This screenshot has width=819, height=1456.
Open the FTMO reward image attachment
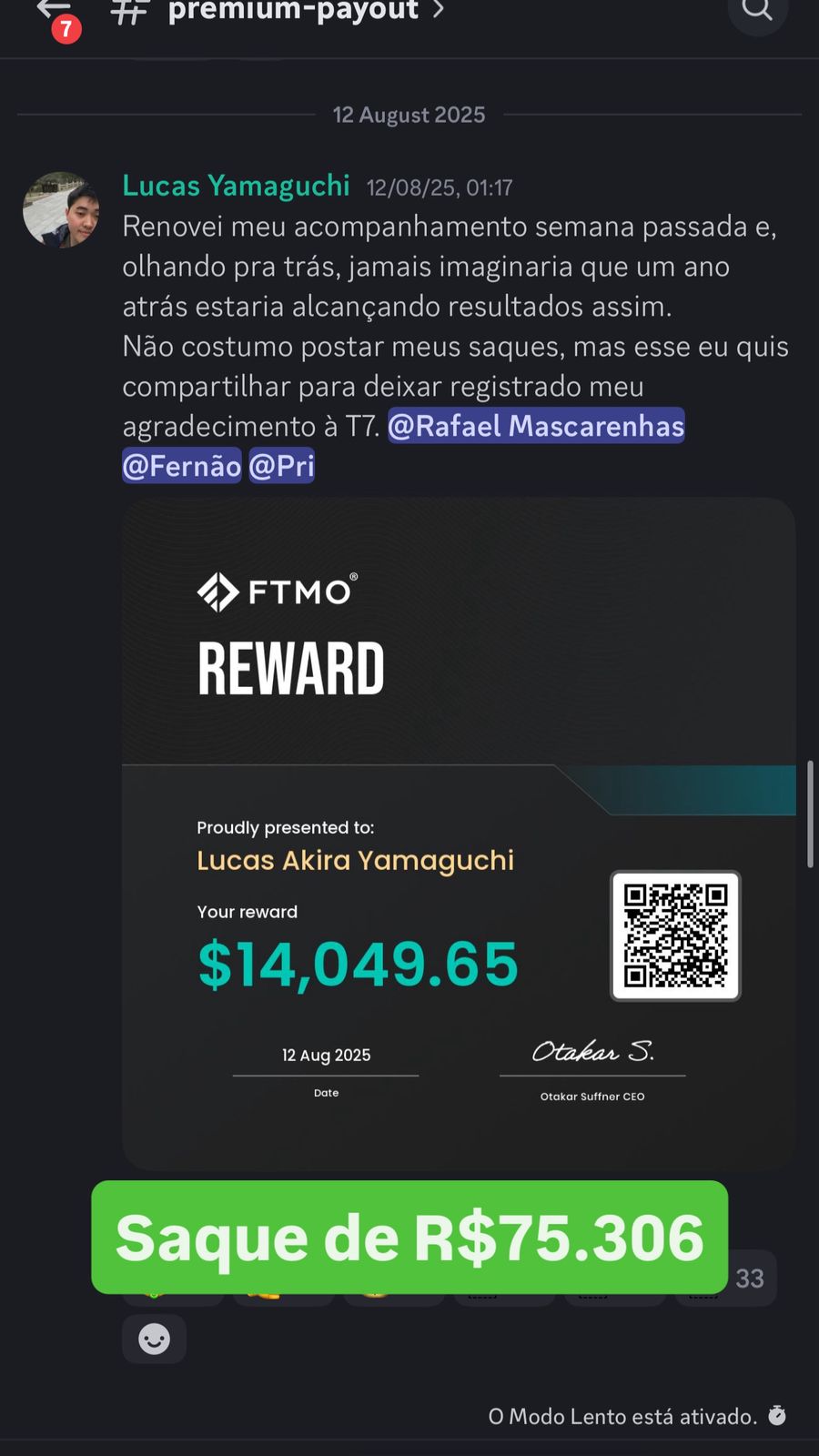pyautogui.click(x=459, y=833)
